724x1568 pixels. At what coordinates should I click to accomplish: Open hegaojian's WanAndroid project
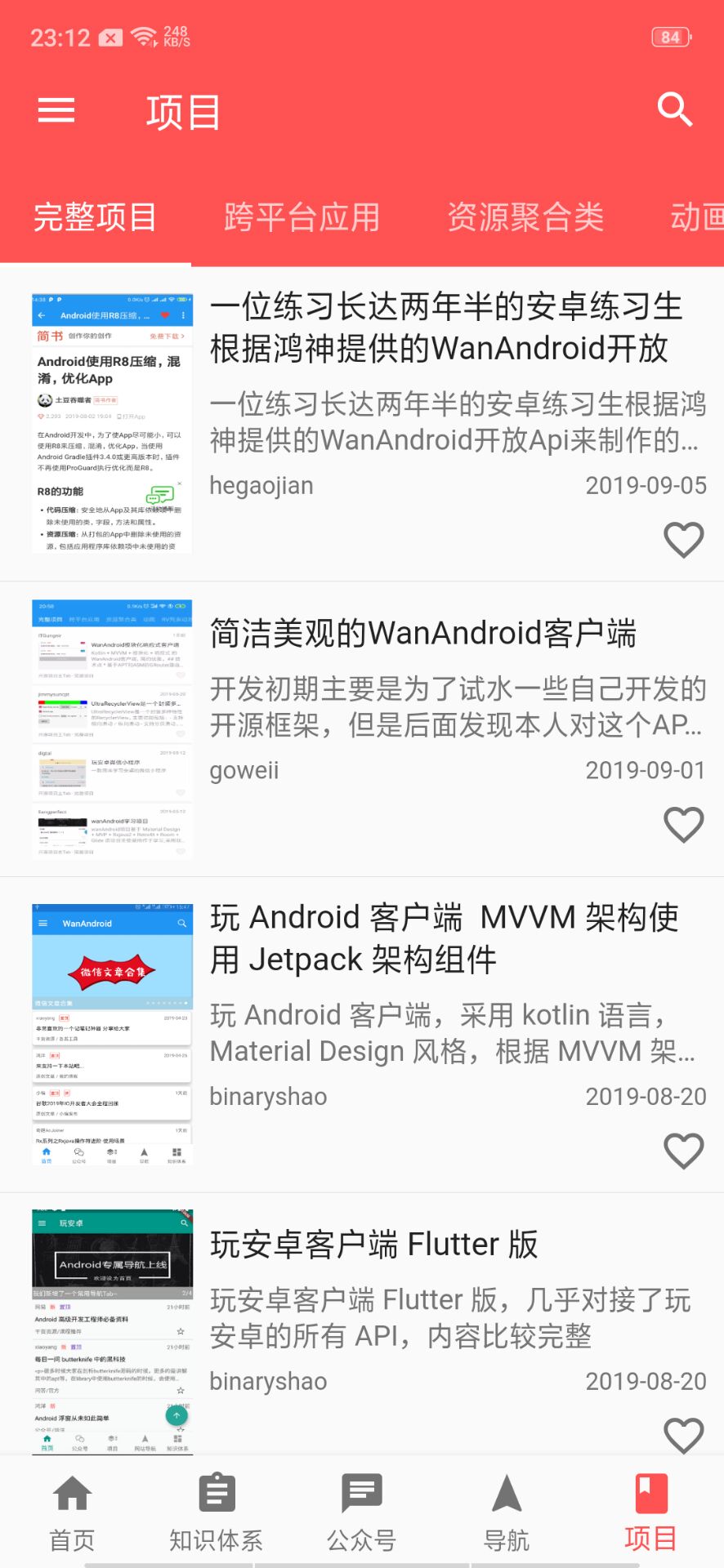445,327
